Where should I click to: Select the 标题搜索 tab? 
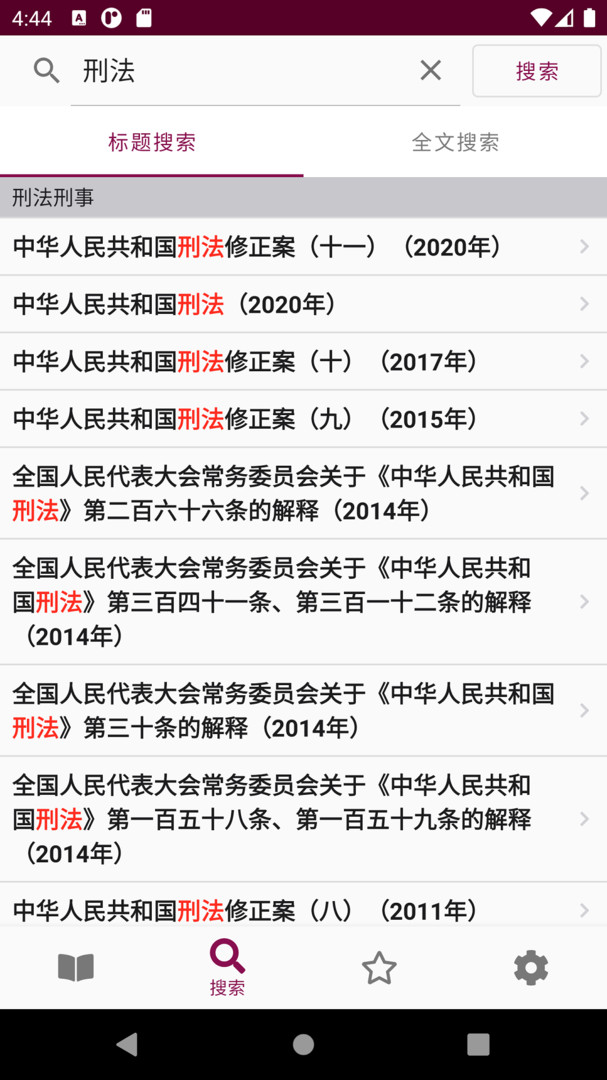click(x=152, y=142)
